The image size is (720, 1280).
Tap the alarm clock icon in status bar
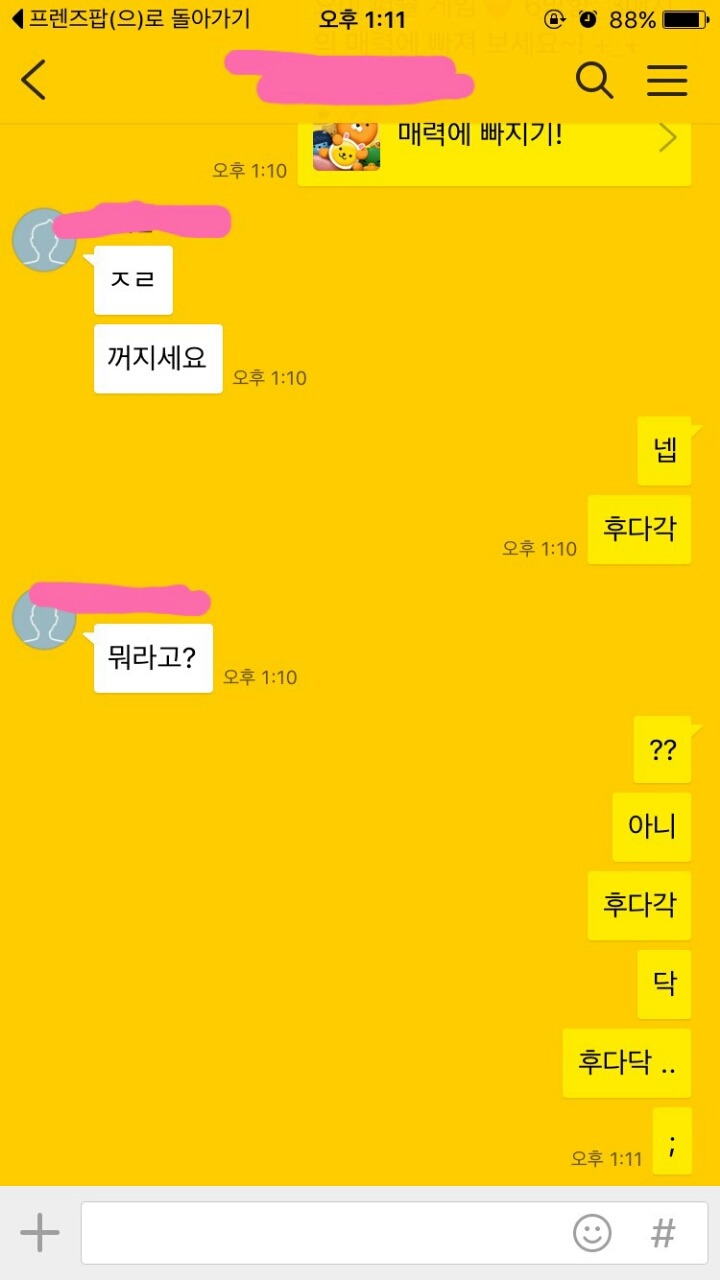click(590, 18)
